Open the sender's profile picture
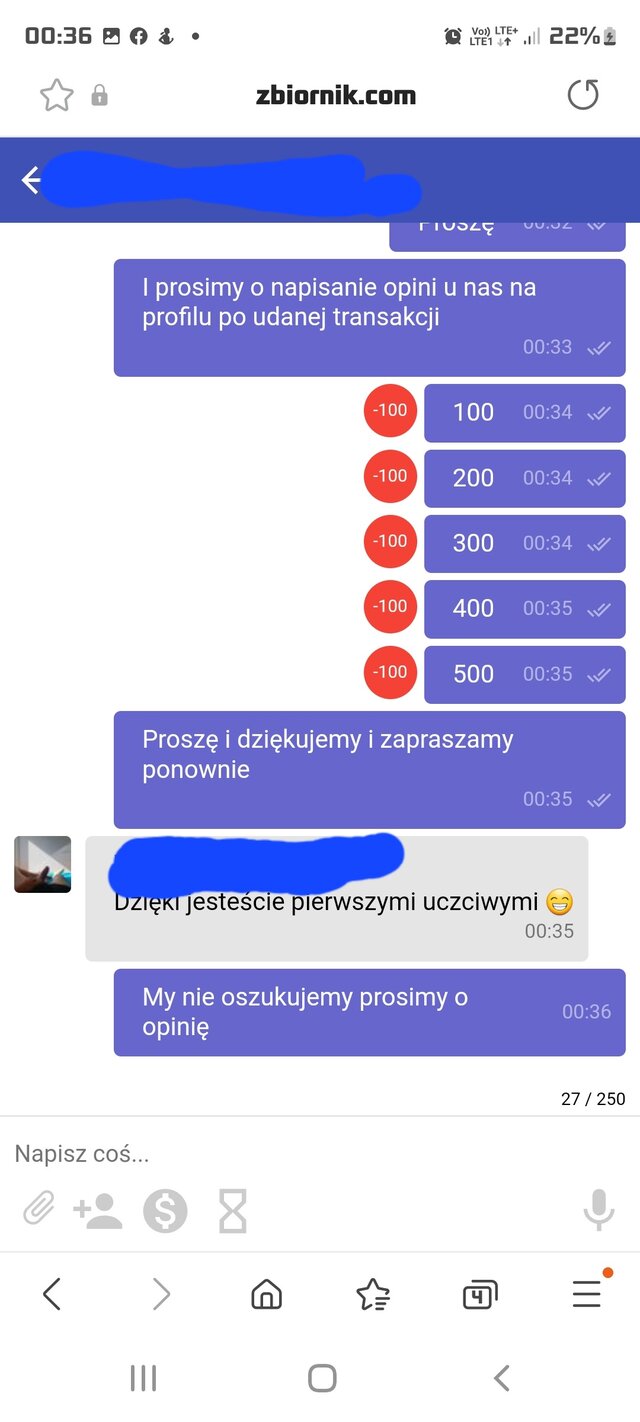Screen dimensions: 640x1422 pyautogui.click(x=42, y=864)
